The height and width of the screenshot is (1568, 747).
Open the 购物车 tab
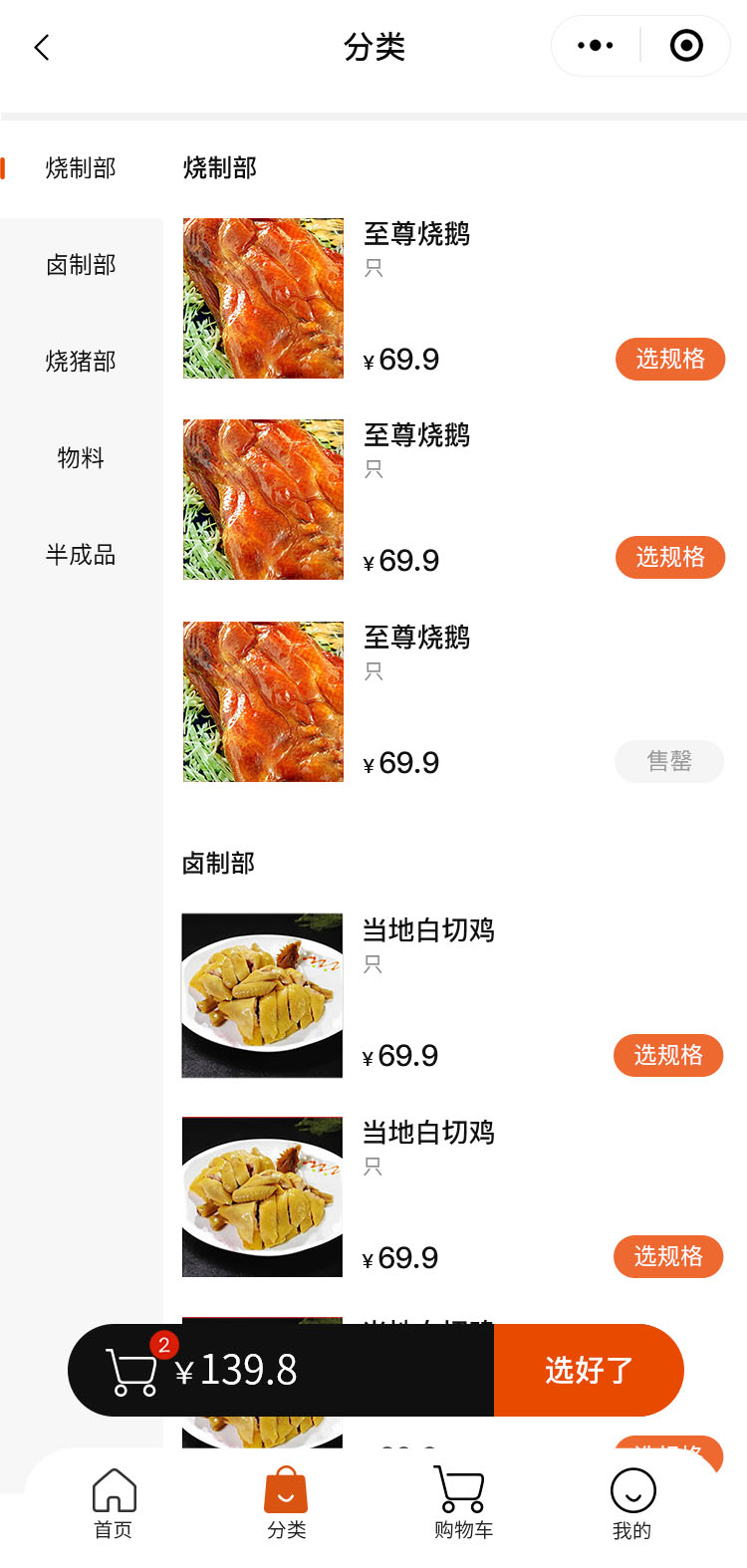462,1503
